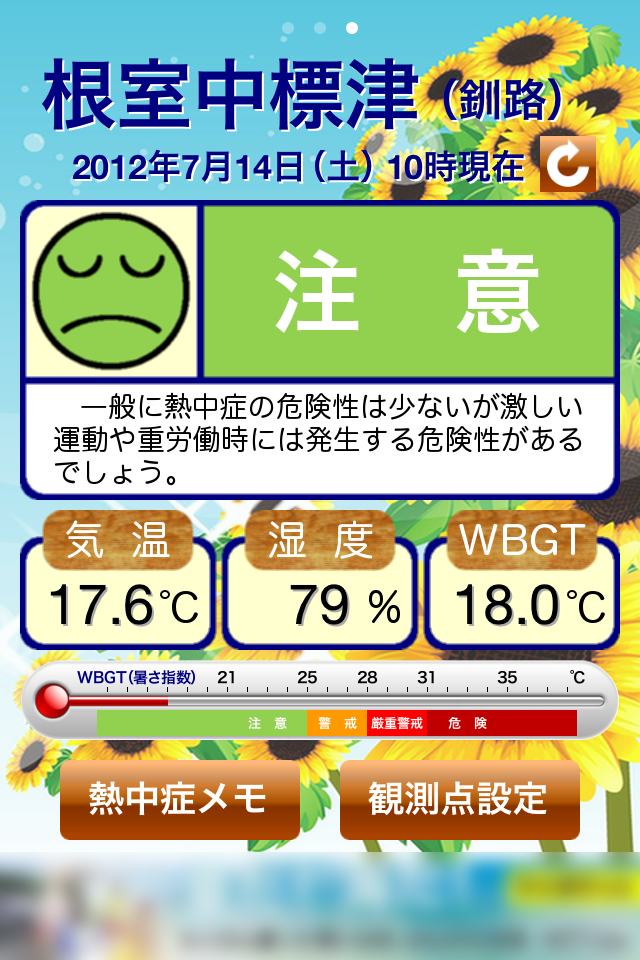Refresh the heat index data
This screenshot has height=960, width=640.
click(568, 164)
